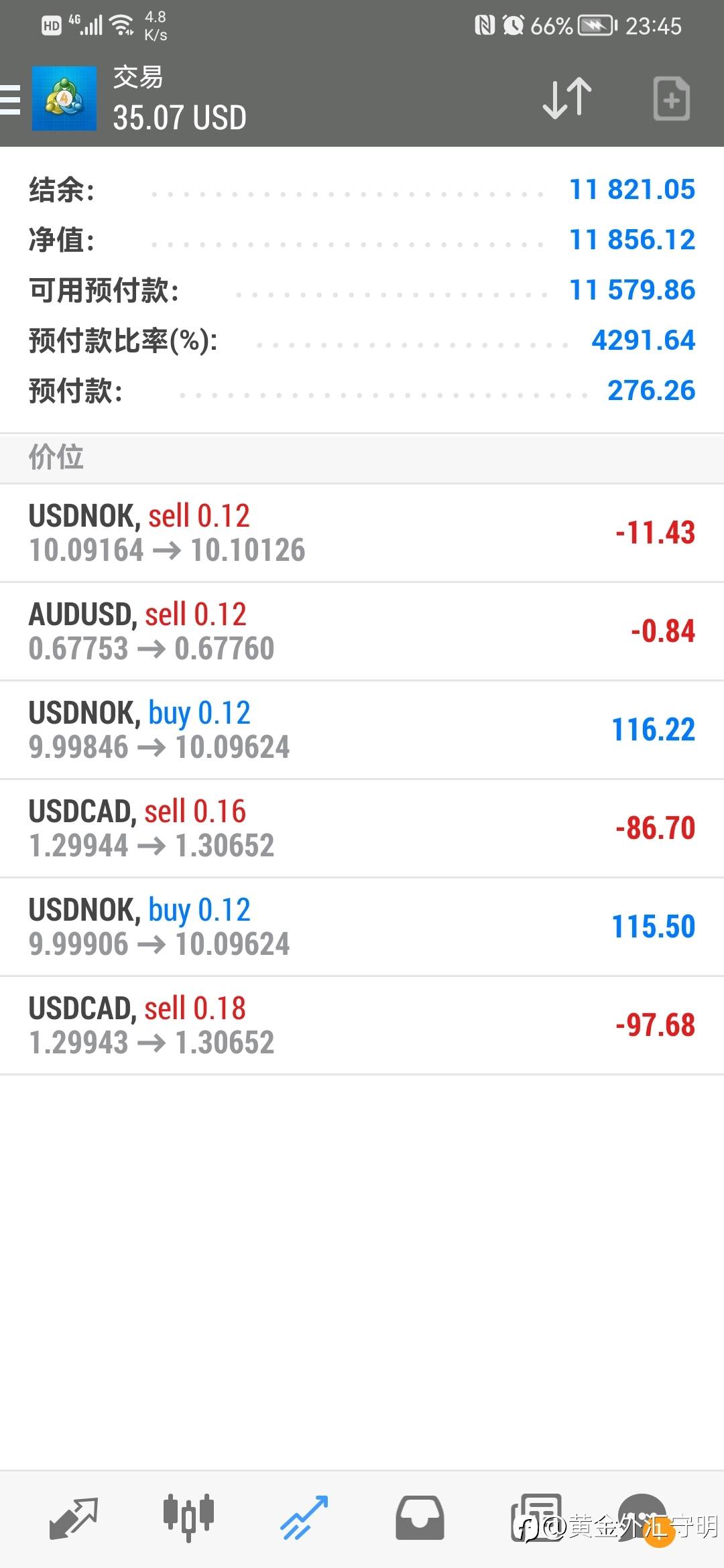Open the history inbox tab
The width and height of the screenshot is (724, 1568).
[x=420, y=1517]
